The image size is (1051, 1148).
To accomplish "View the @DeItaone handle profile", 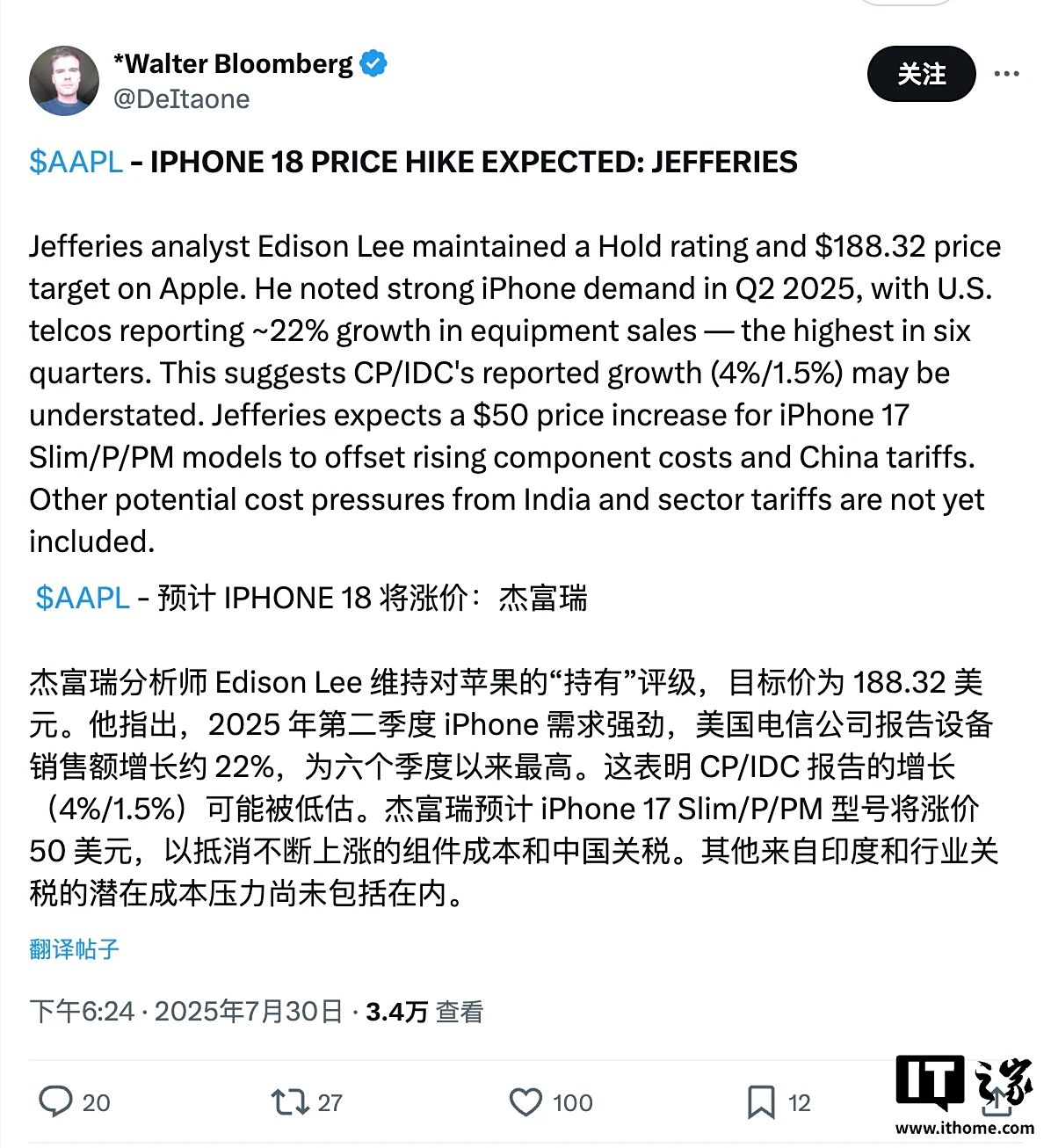I will (x=181, y=99).
